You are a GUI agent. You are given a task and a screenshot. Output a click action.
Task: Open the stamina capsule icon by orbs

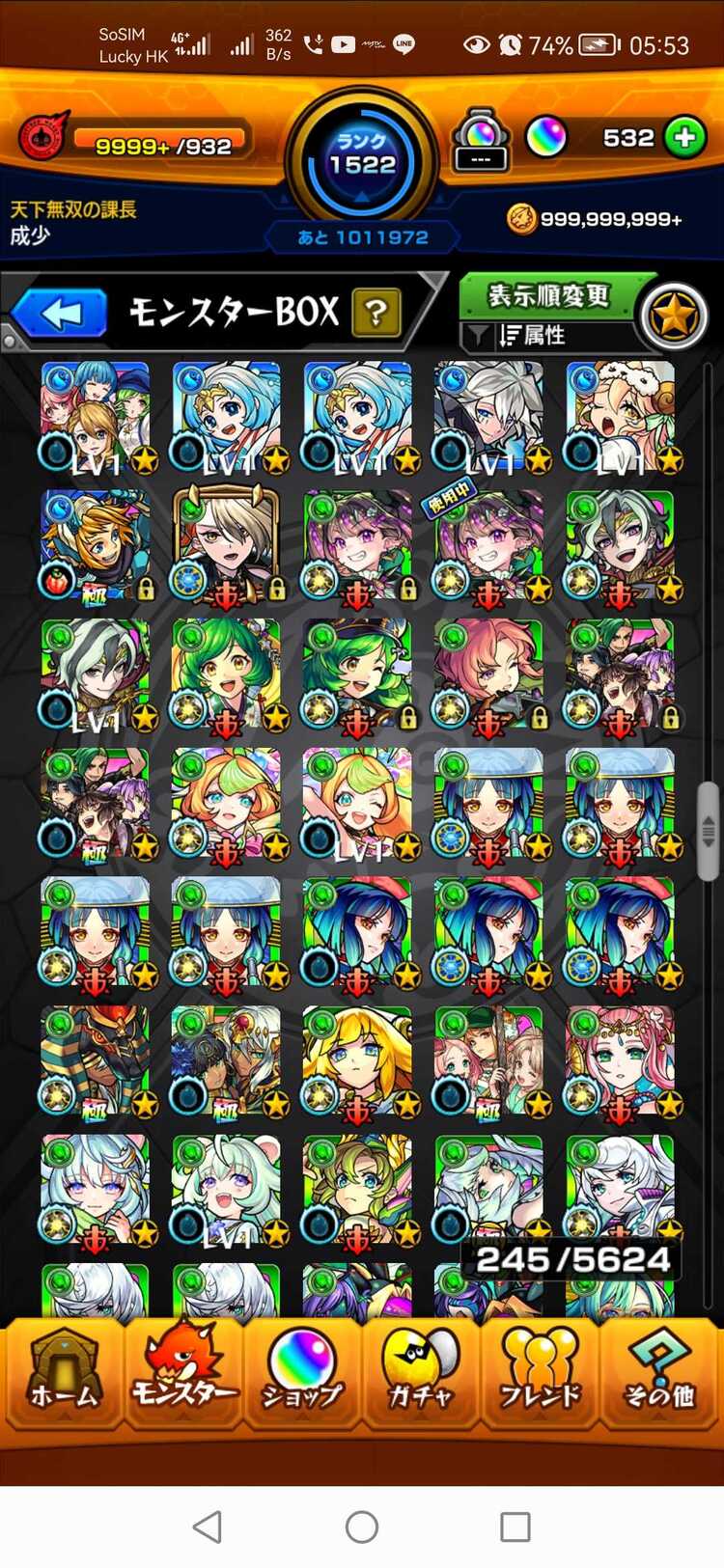coord(481,140)
